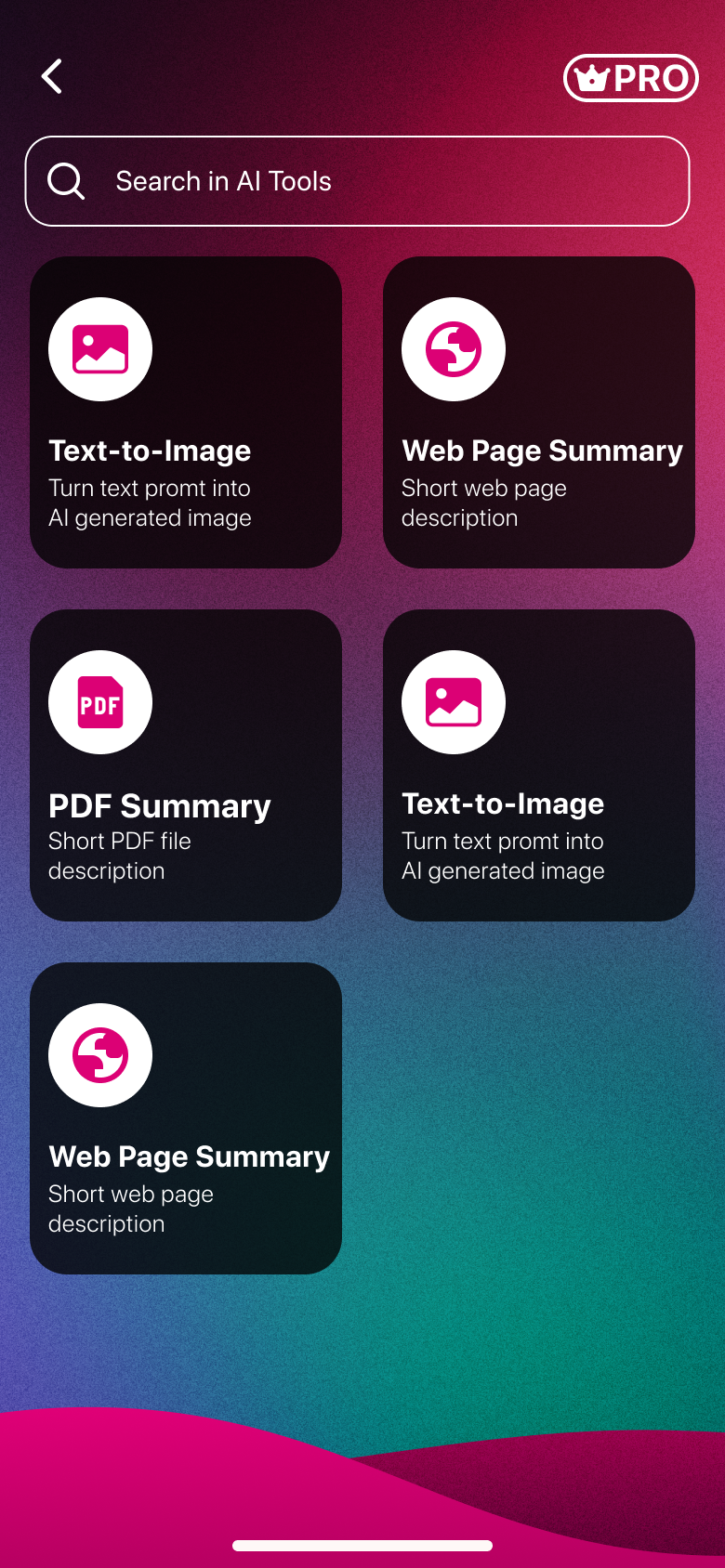
Task: Open the PDF Summary document icon
Action: [99, 701]
